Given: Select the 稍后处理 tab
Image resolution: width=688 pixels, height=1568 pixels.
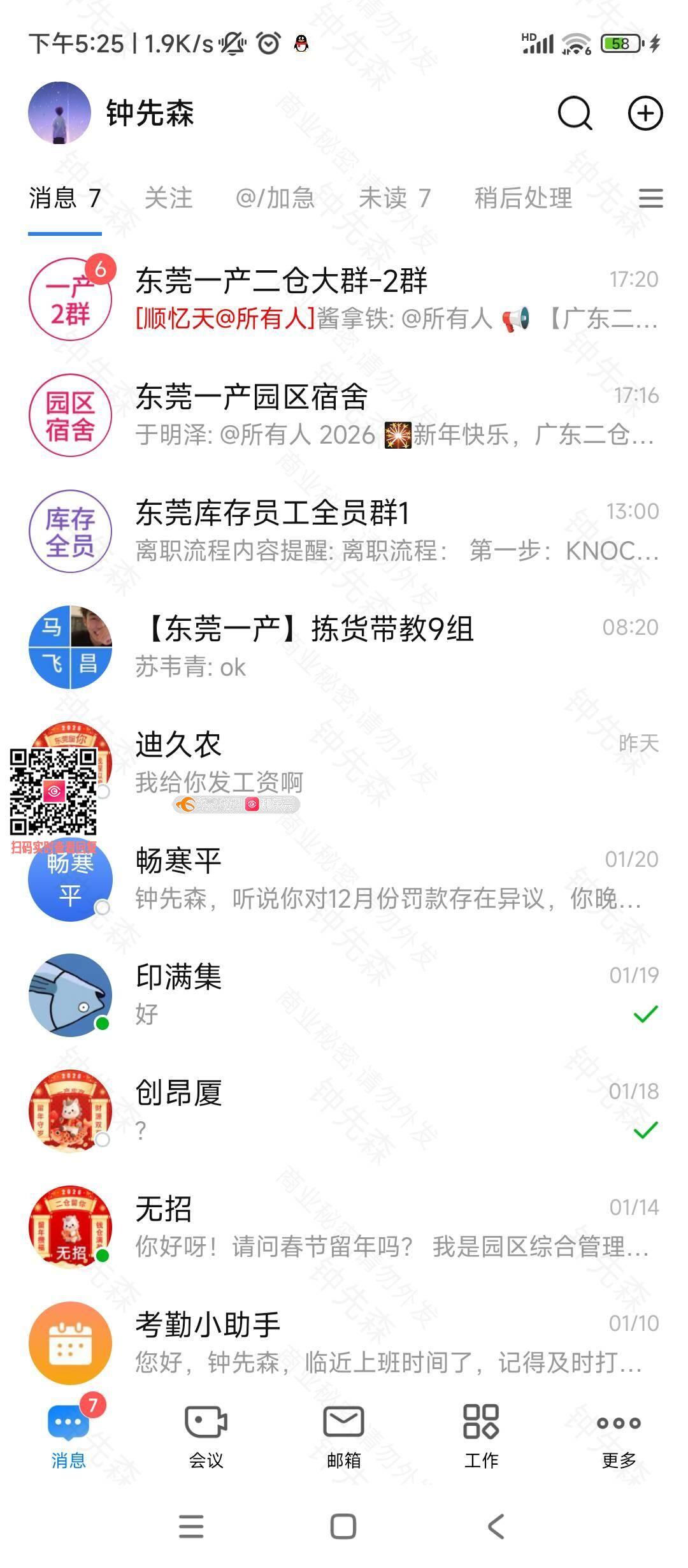Looking at the screenshot, I should click(523, 198).
